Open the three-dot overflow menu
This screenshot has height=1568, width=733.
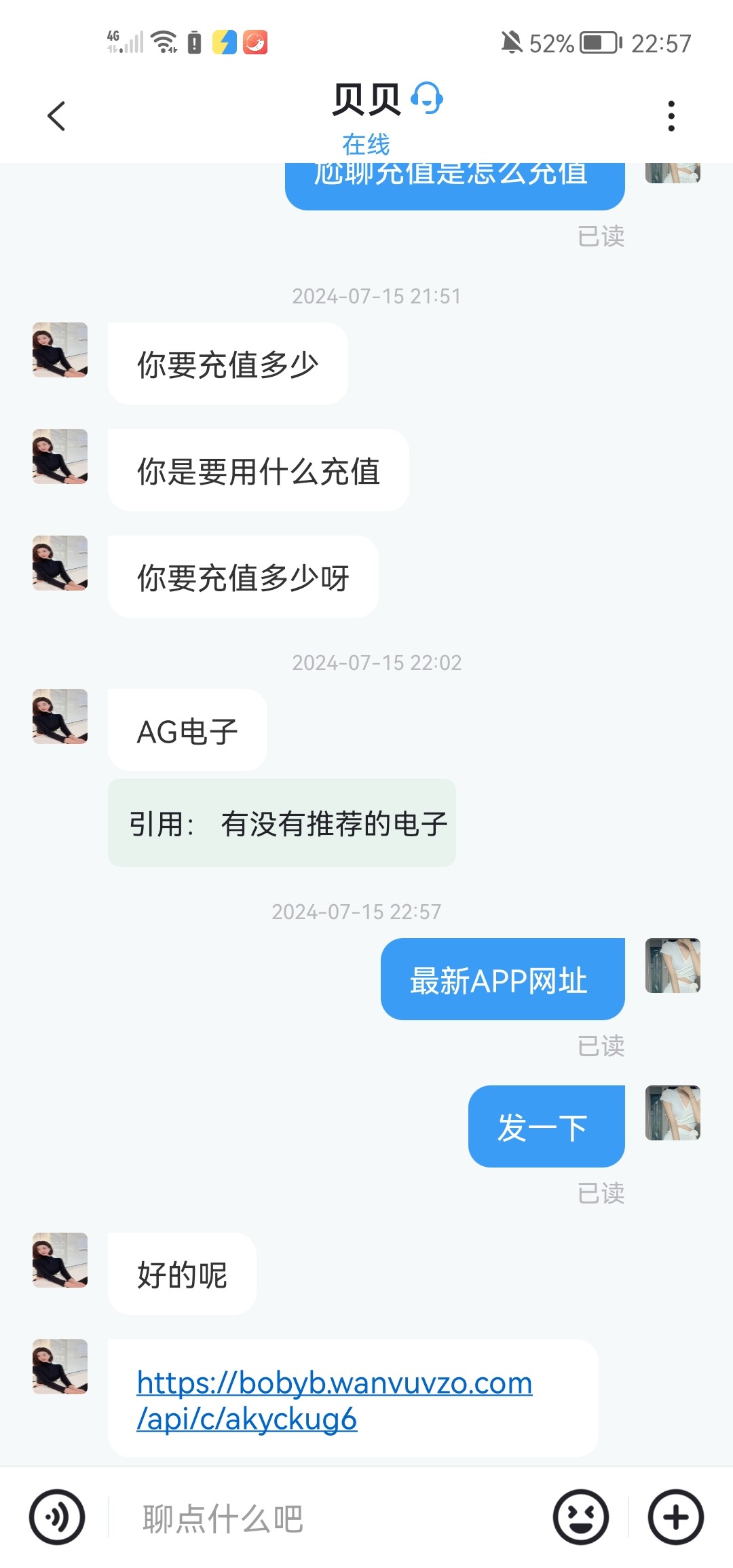(x=671, y=116)
